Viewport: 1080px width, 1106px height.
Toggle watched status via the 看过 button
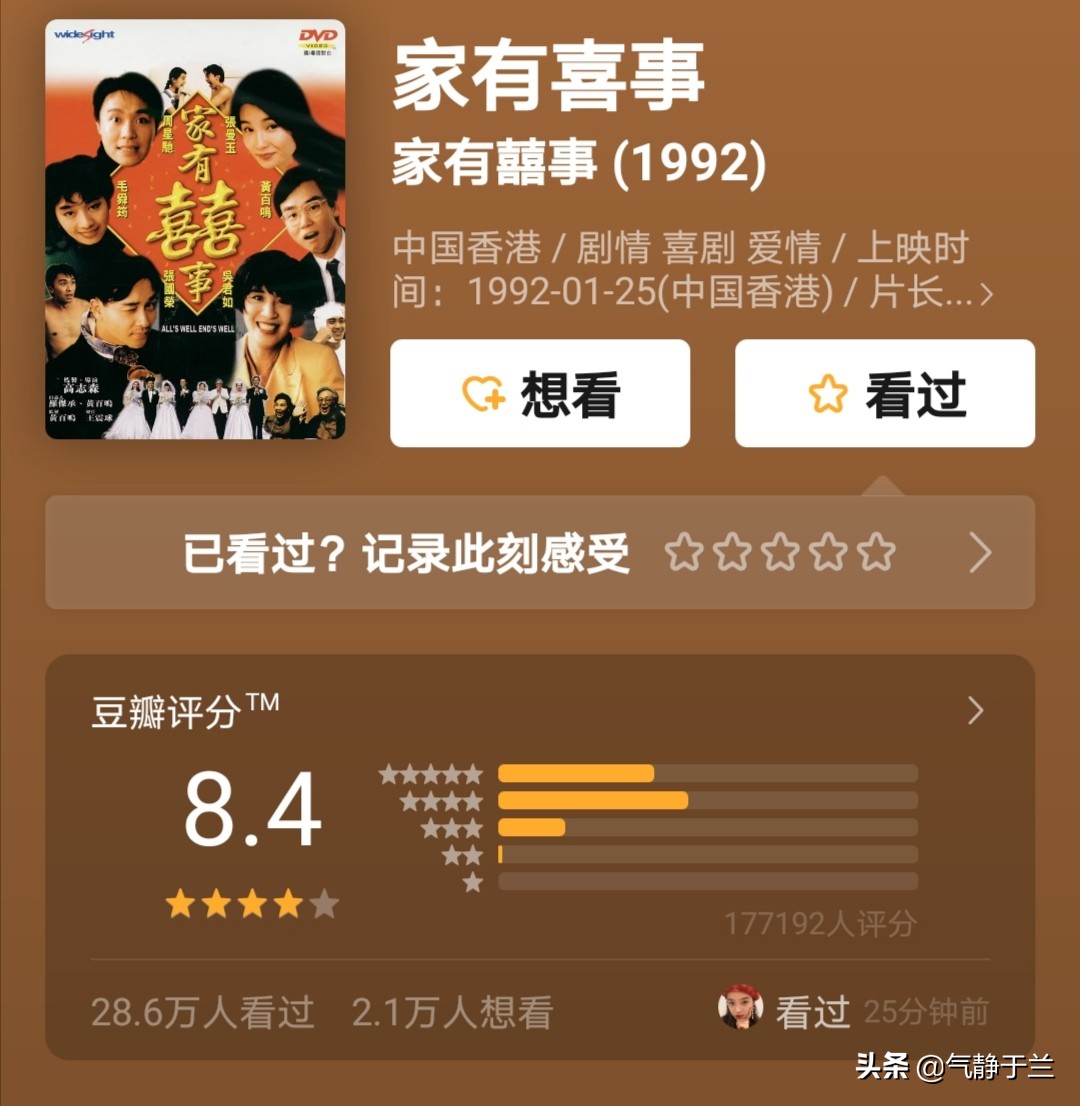886,393
